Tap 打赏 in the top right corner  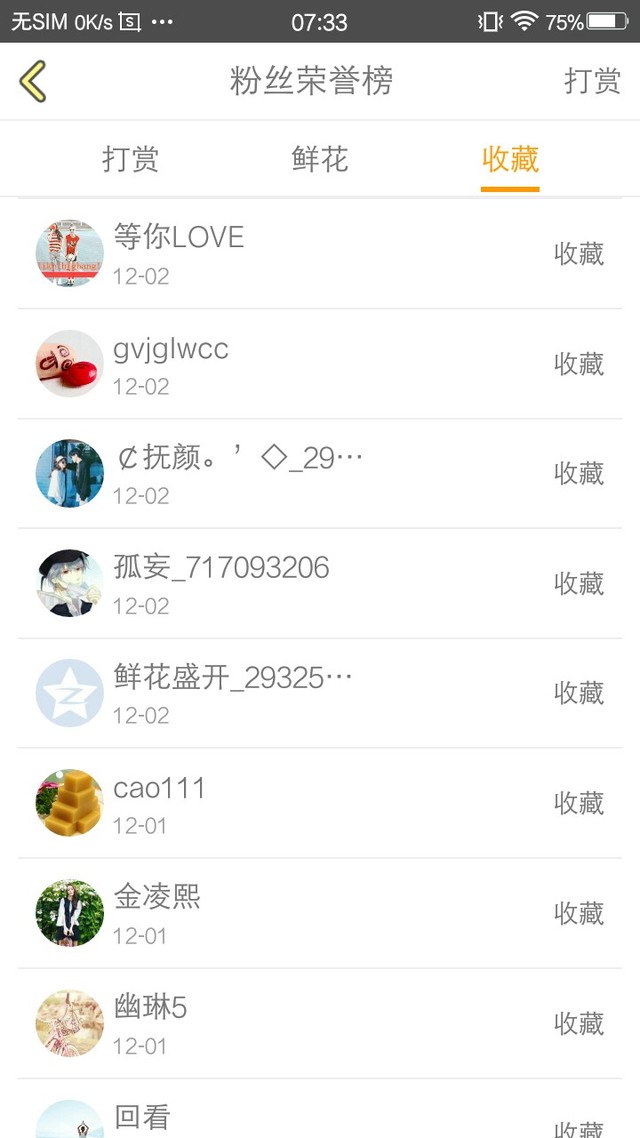592,81
